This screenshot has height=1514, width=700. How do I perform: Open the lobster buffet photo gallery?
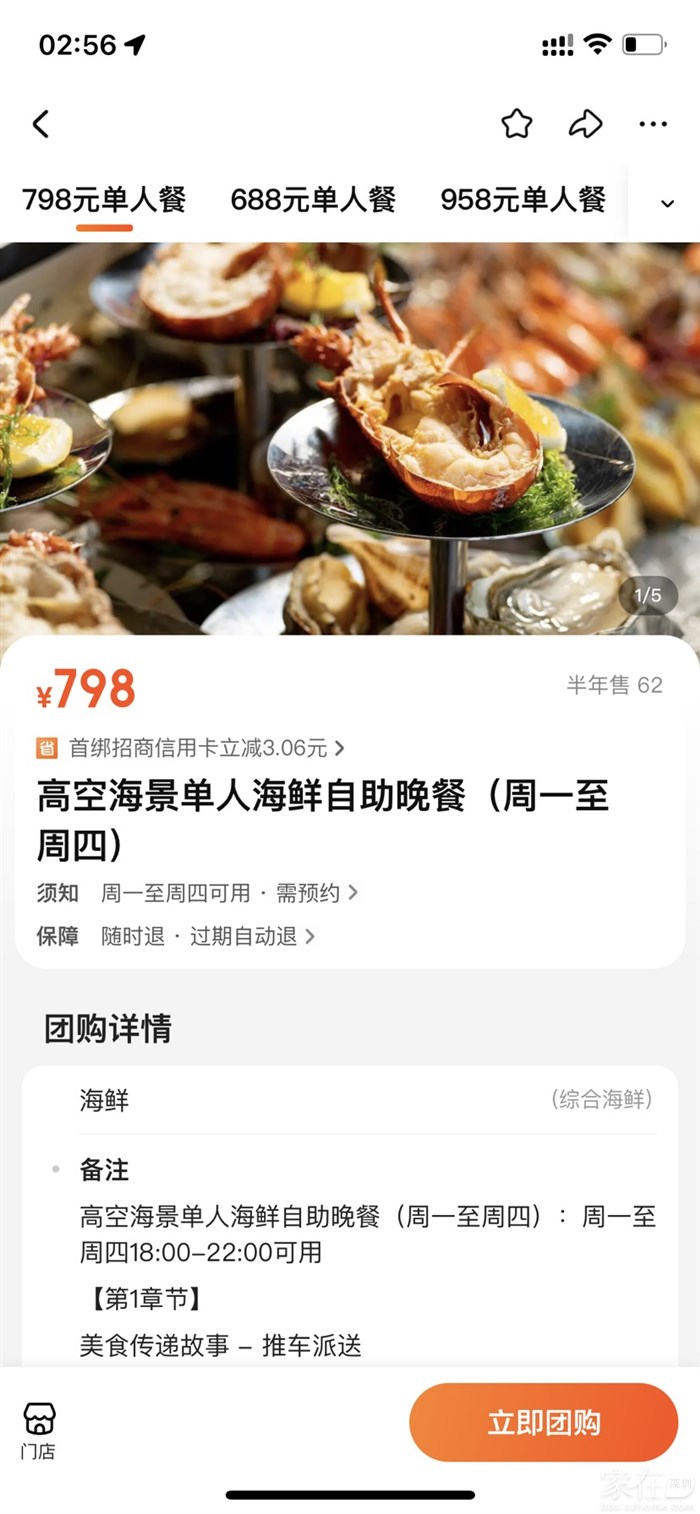coord(350,438)
